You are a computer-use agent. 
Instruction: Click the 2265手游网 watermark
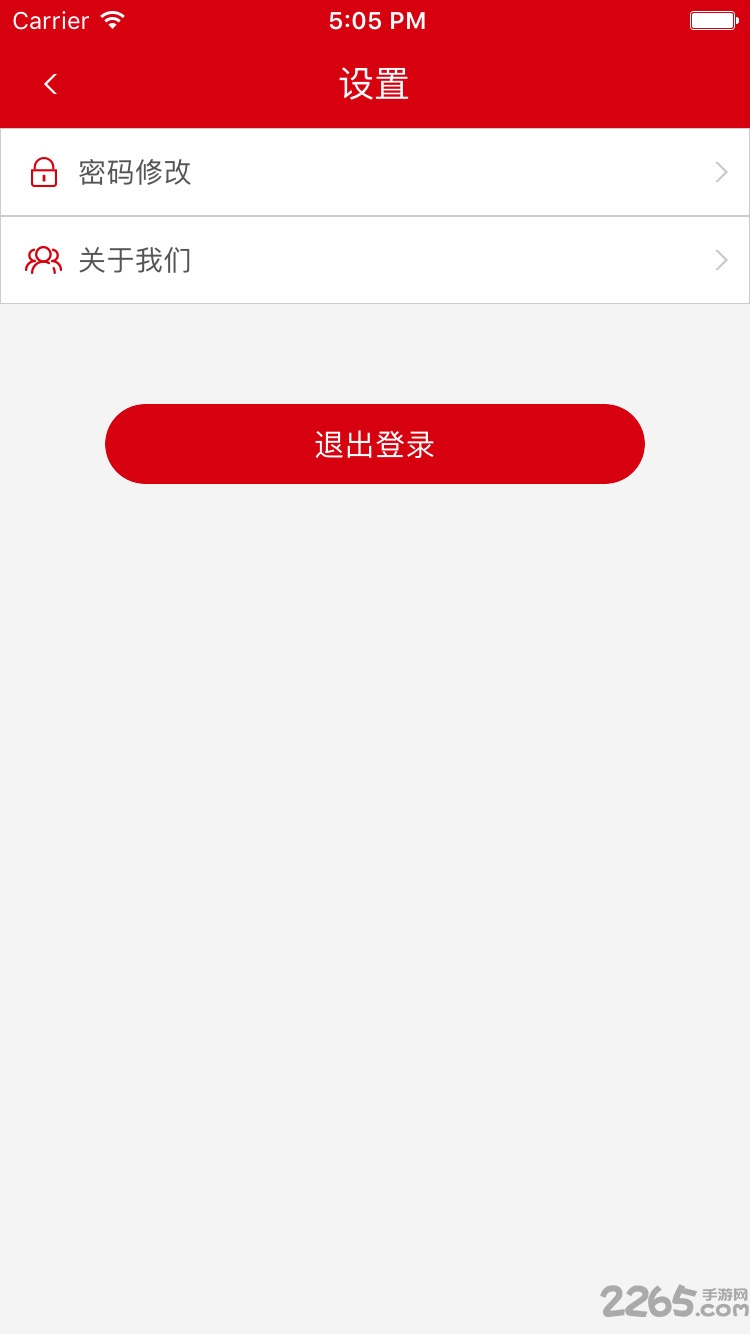[x=672, y=1299]
